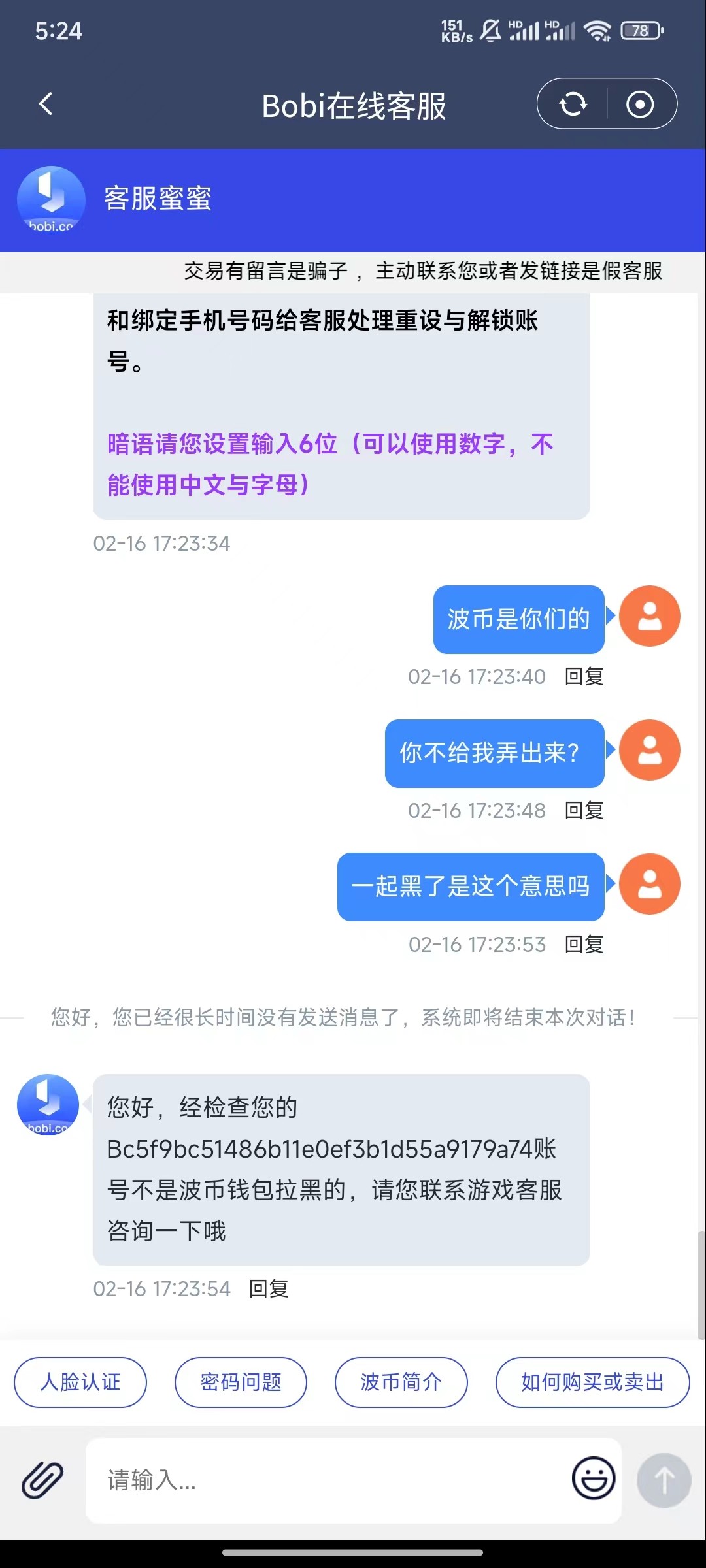Tap the bobi logo avatar next to the reply

pos(47,1105)
